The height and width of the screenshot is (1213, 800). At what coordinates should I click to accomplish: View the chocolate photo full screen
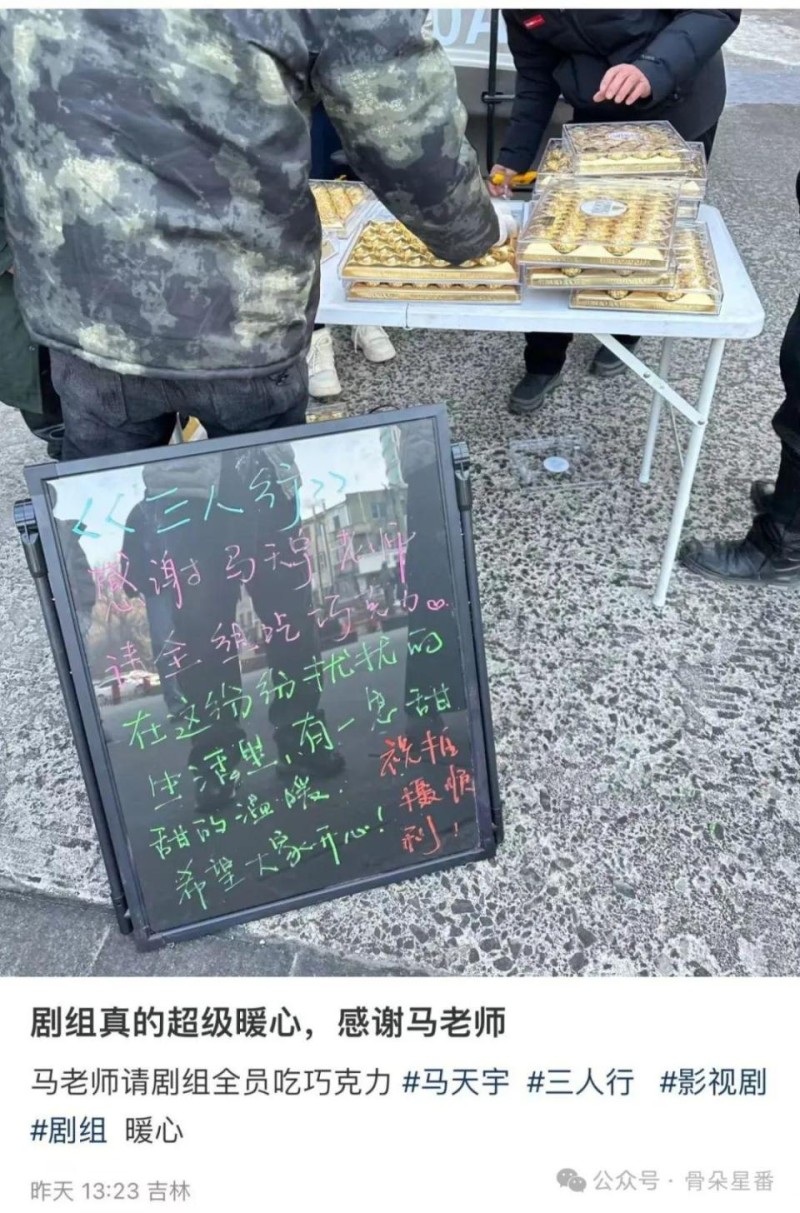(400, 490)
